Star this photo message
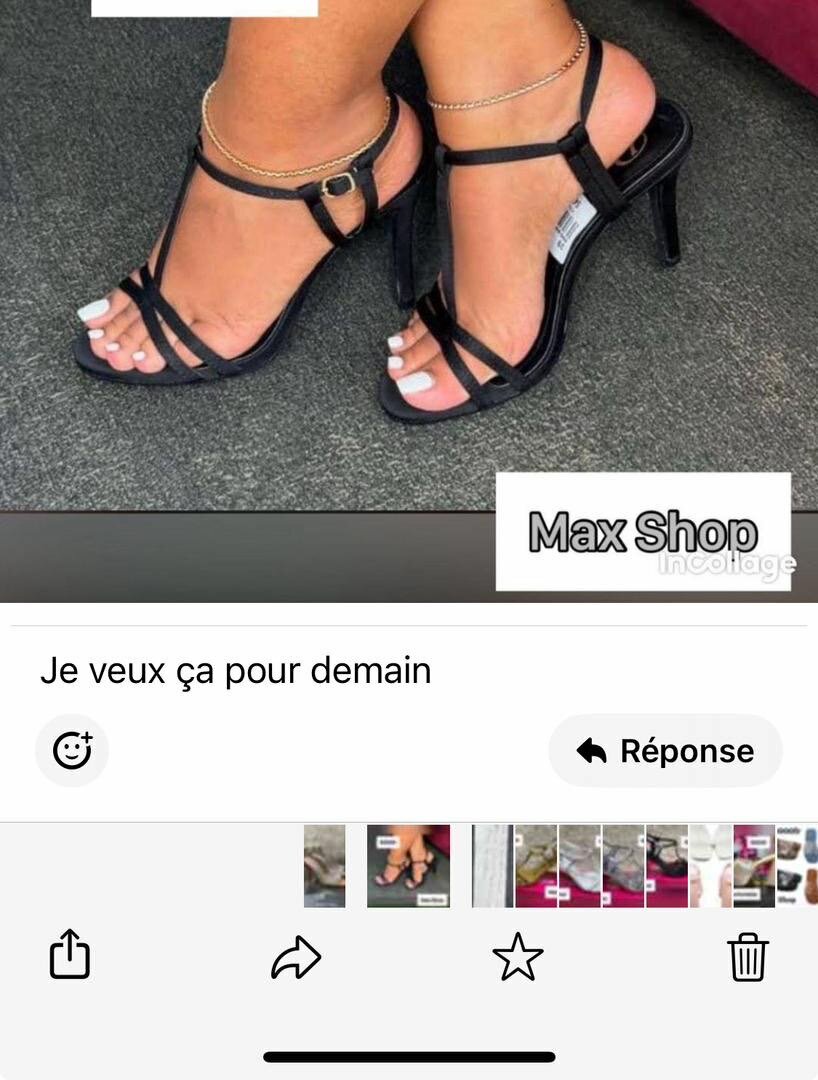Image resolution: width=818 pixels, height=1080 pixels. 518,958
